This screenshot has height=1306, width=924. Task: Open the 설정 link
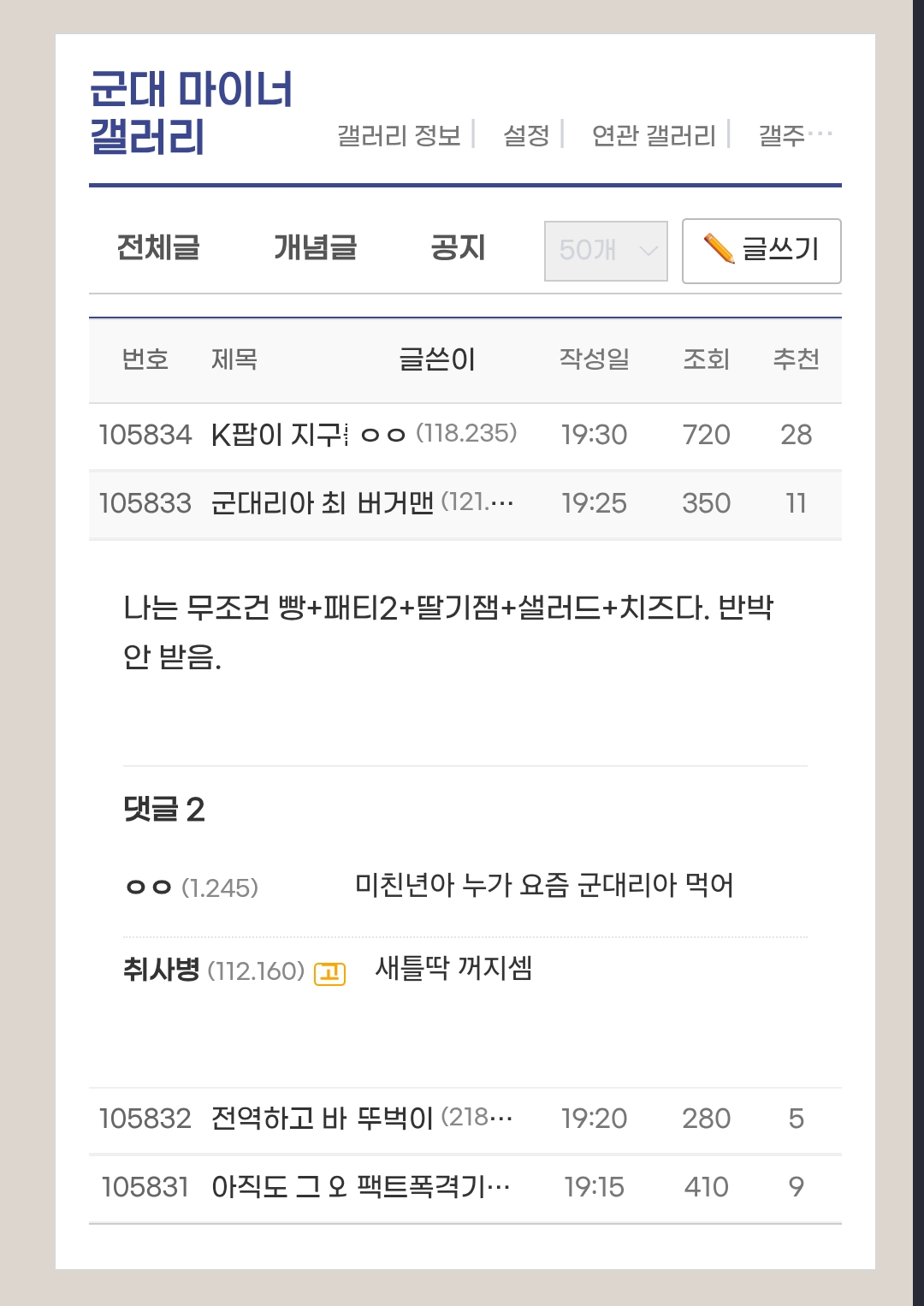point(526,135)
